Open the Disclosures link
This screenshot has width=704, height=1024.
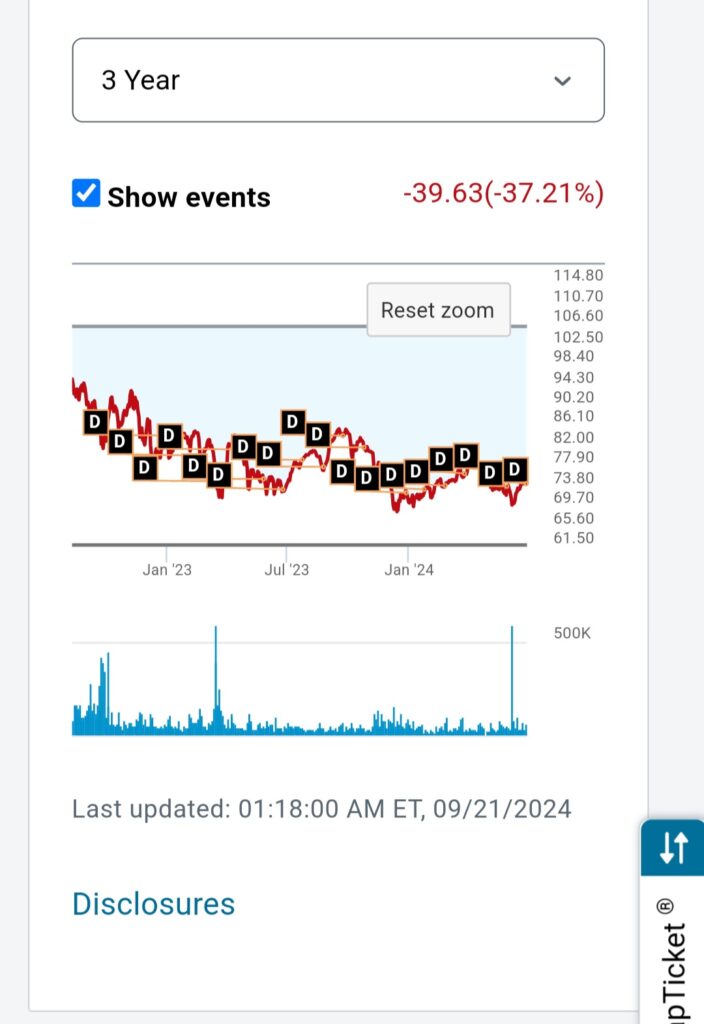coord(153,904)
